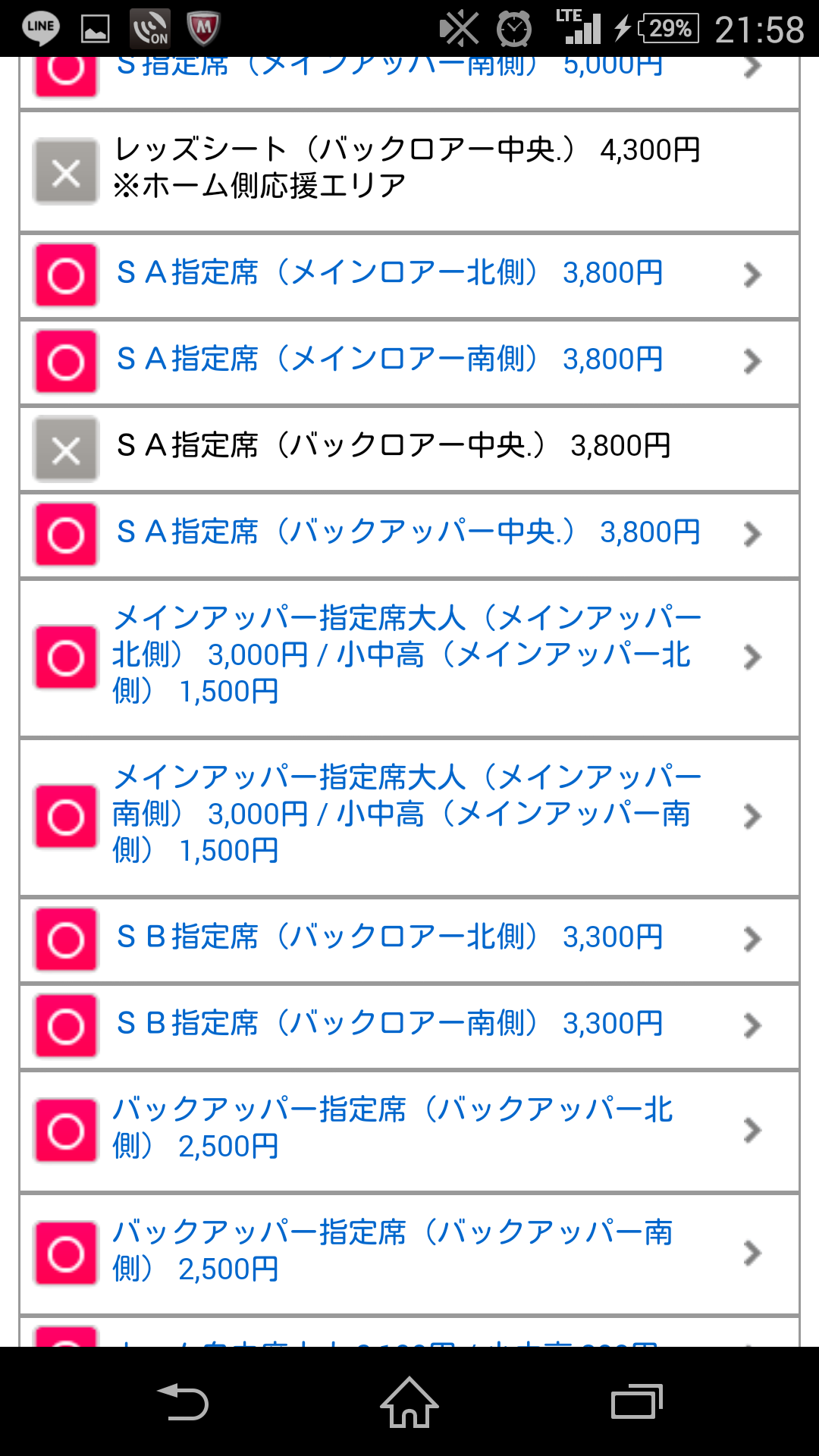Select SB指定席 バックロアー北側 3,300円

pyautogui.click(x=409, y=940)
